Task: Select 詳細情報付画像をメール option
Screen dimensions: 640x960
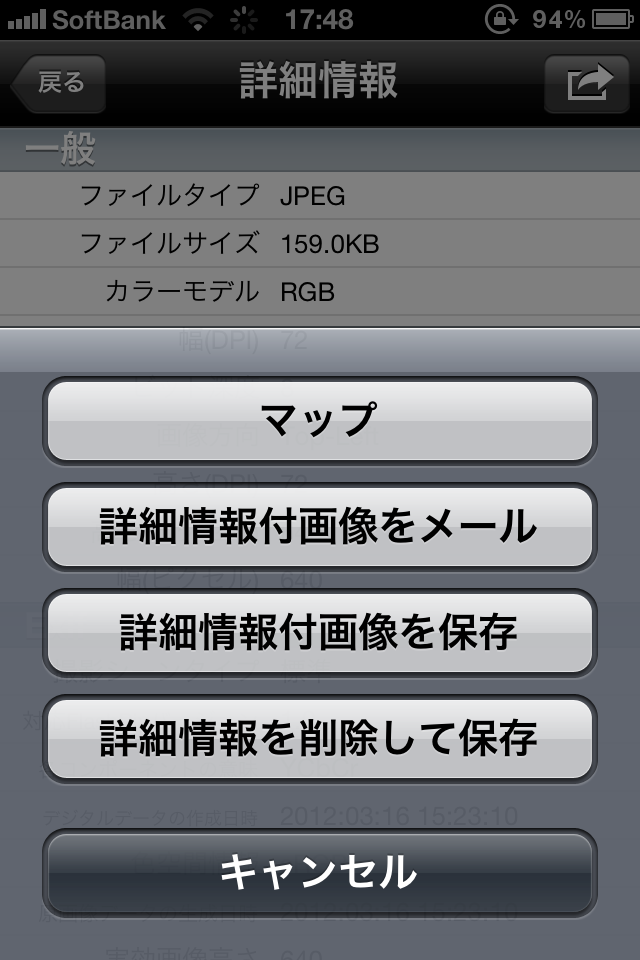Action: click(x=319, y=526)
